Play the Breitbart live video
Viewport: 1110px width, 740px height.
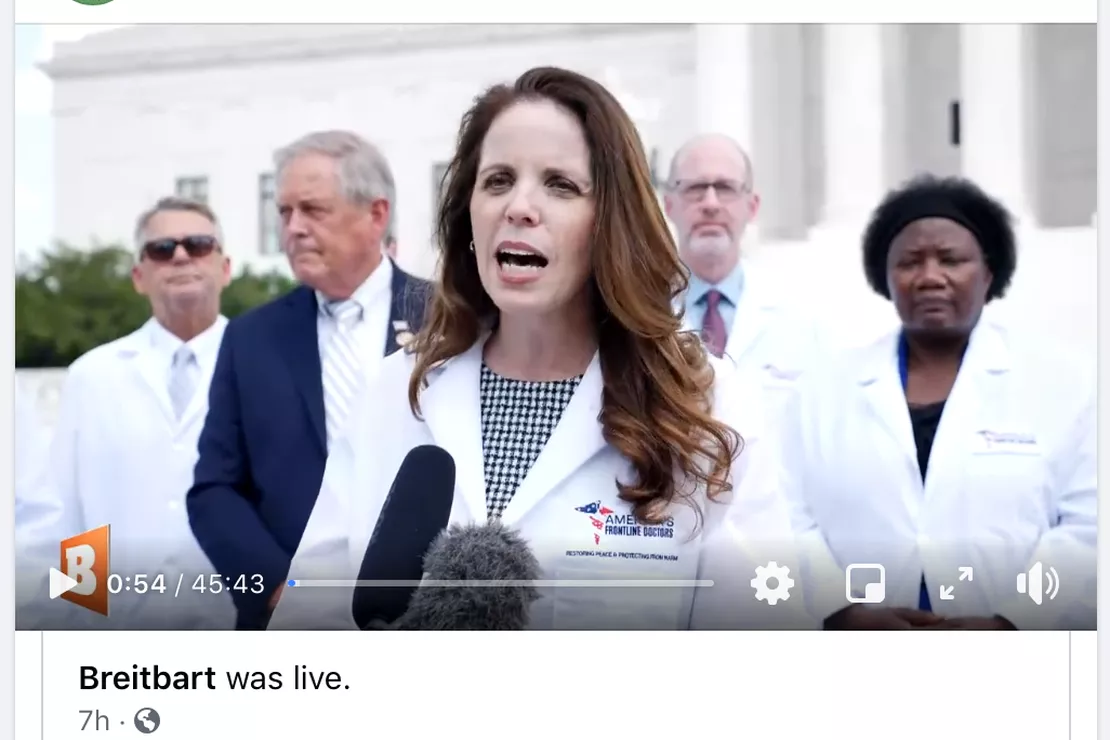tap(63, 583)
